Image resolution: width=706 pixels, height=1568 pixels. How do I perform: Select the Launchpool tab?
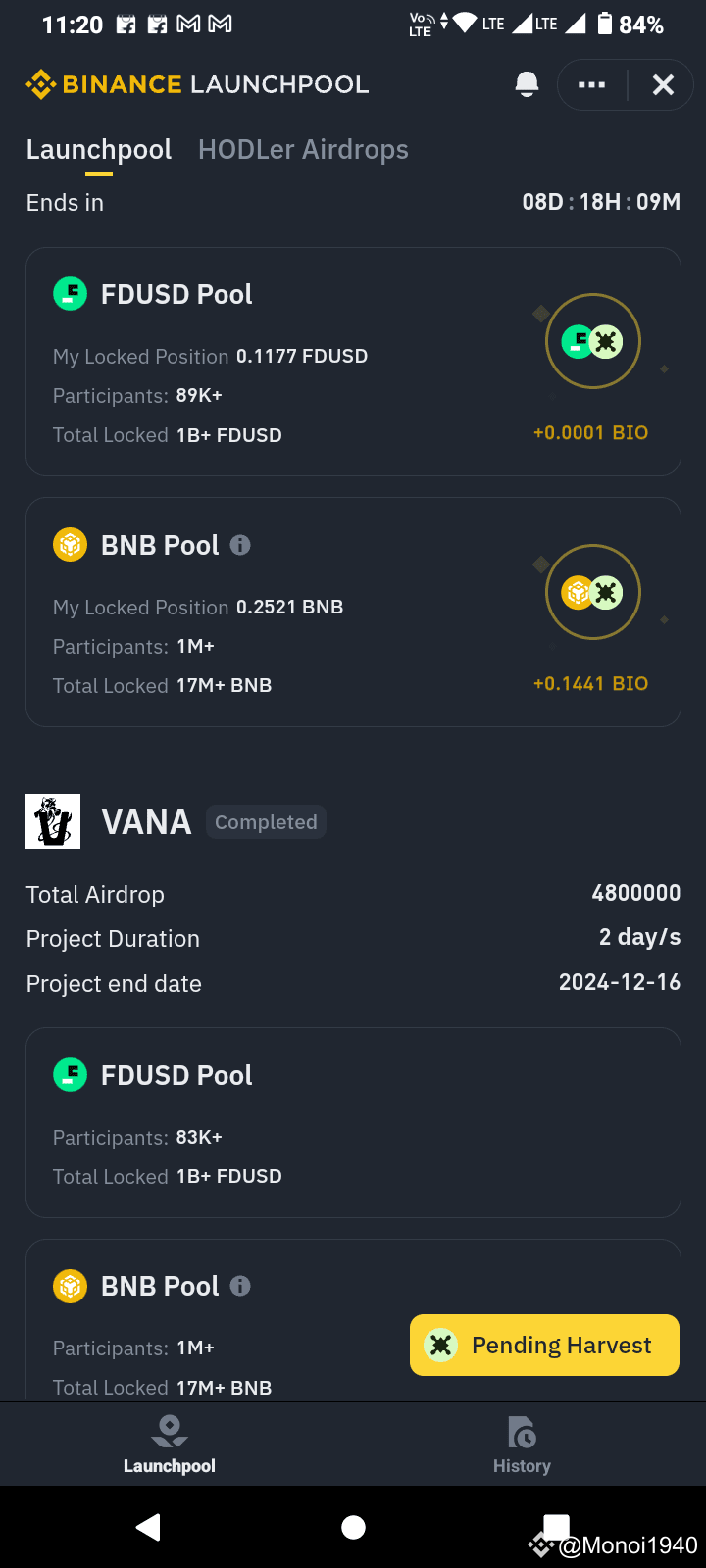[98, 149]
